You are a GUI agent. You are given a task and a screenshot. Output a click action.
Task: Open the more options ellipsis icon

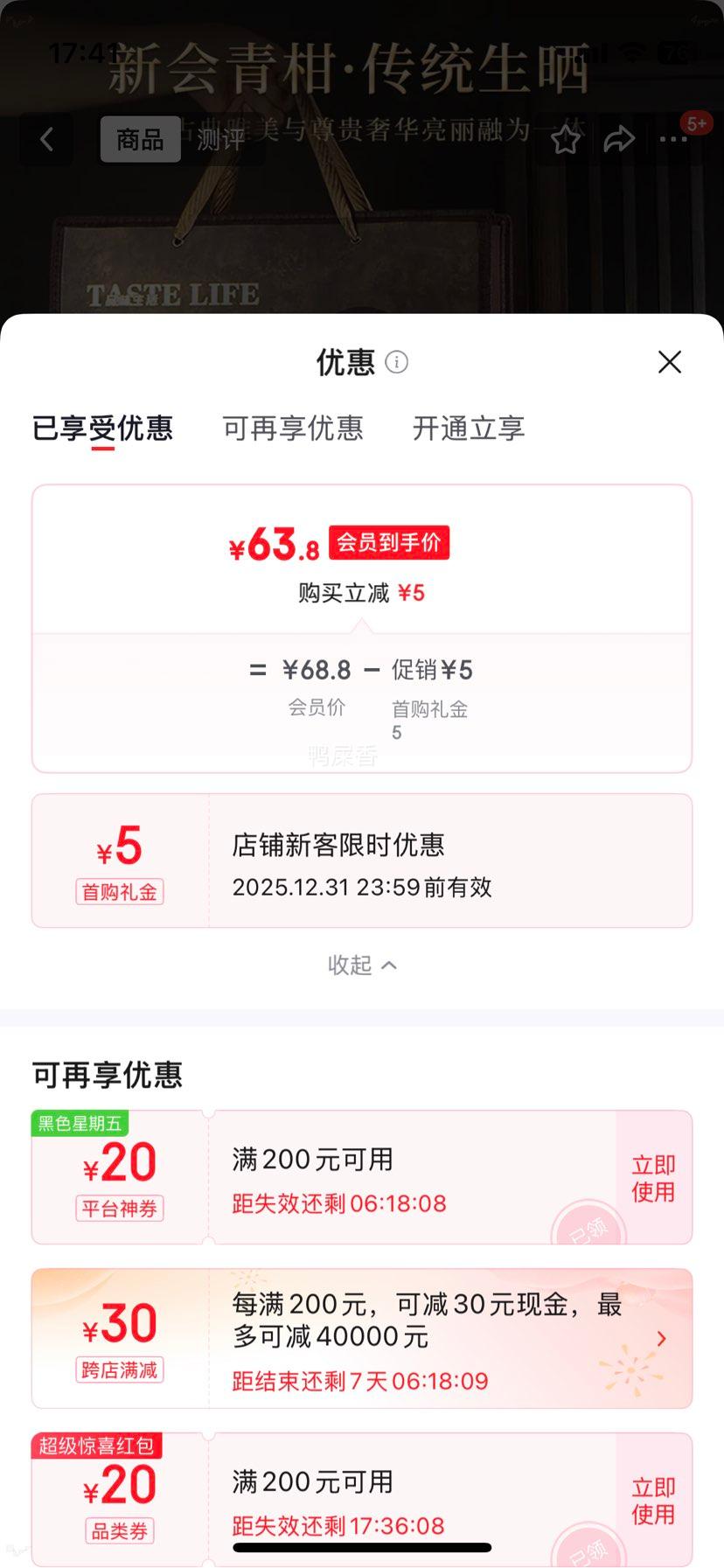pos(673,140)
